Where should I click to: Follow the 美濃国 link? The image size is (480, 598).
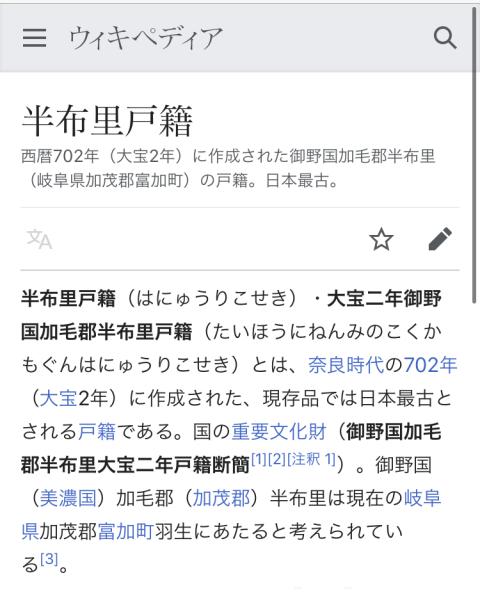[x=68, y=498]
